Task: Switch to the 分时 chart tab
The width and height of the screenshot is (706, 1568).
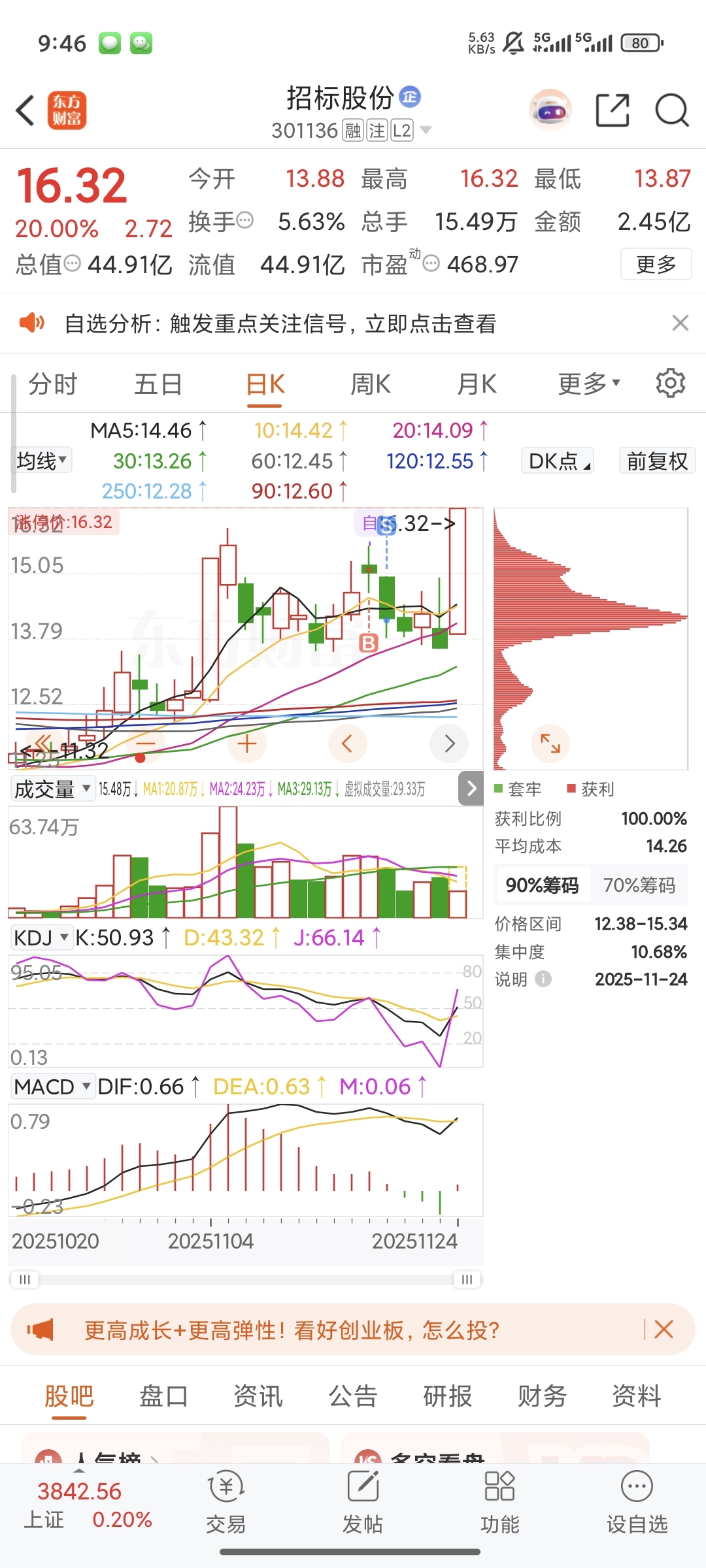Action: click(53, 384)
